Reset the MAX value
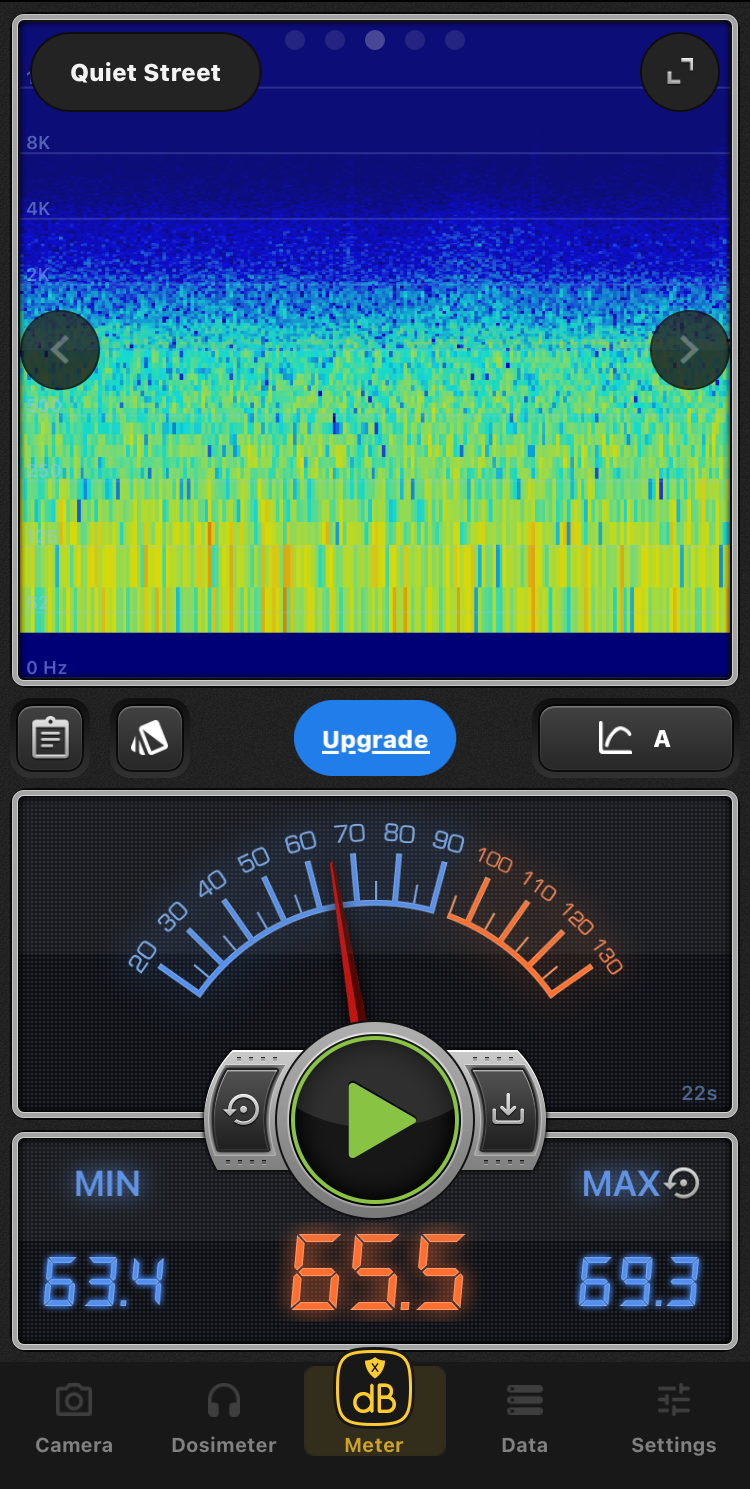750x1489 pixels. [x=683, y=1184]
